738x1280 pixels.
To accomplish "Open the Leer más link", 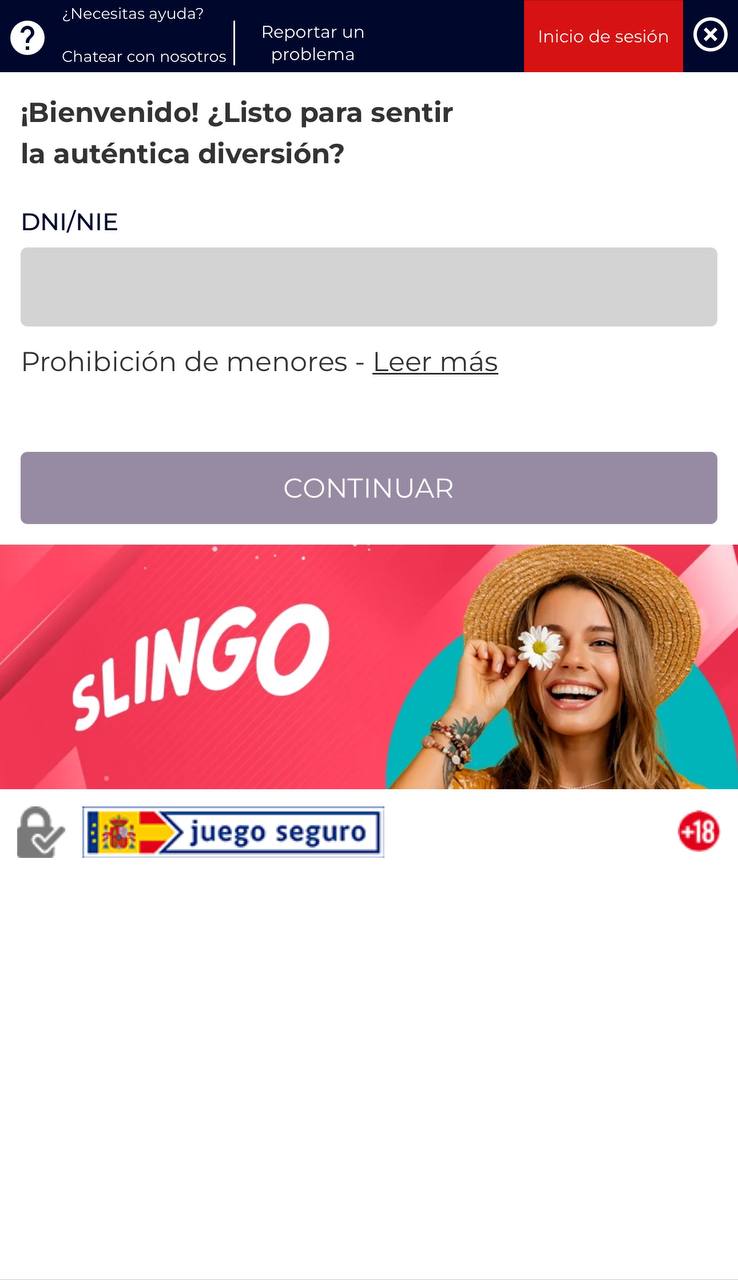I will click(435, 362).
